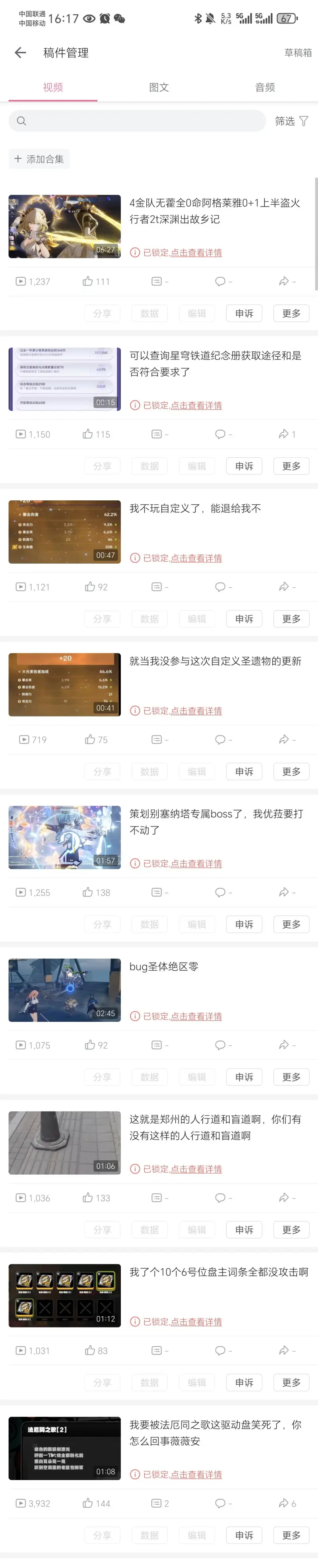Open 草稿箱 drafts box
This screenshot has height=1568, width=318.
(297, 53)
